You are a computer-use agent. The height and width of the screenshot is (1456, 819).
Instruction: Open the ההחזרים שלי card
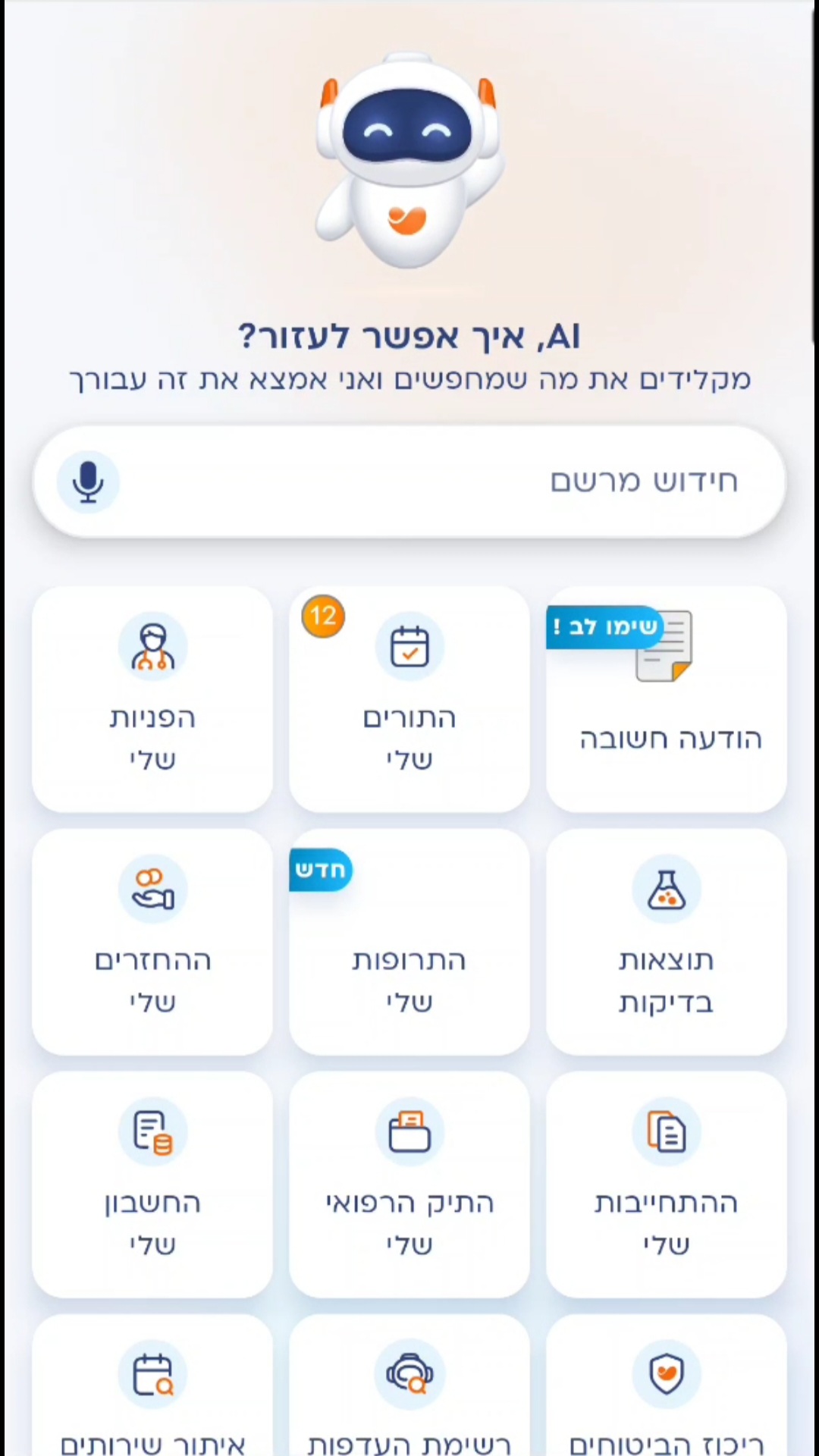pos(152,942)
